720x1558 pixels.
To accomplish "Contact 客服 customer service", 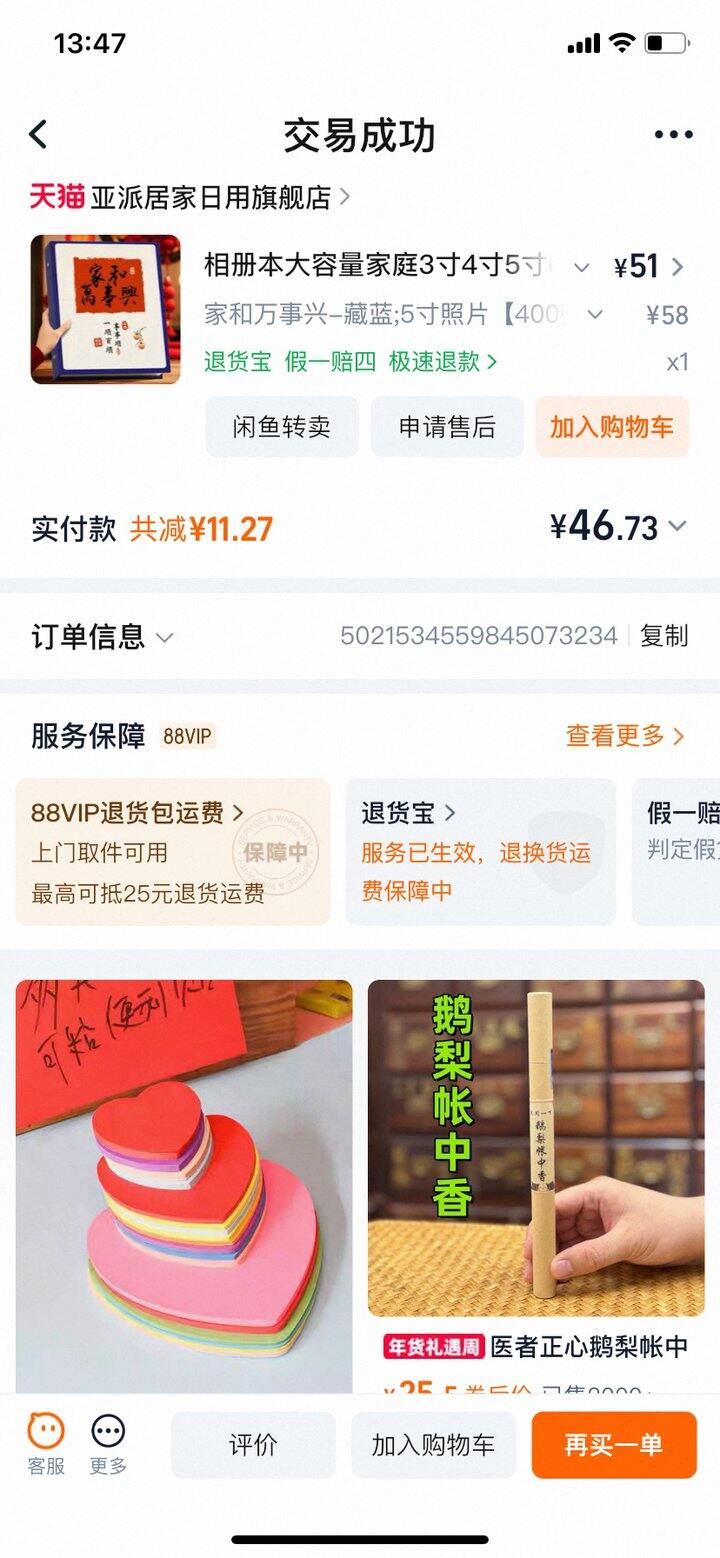I will [46, 1444].
